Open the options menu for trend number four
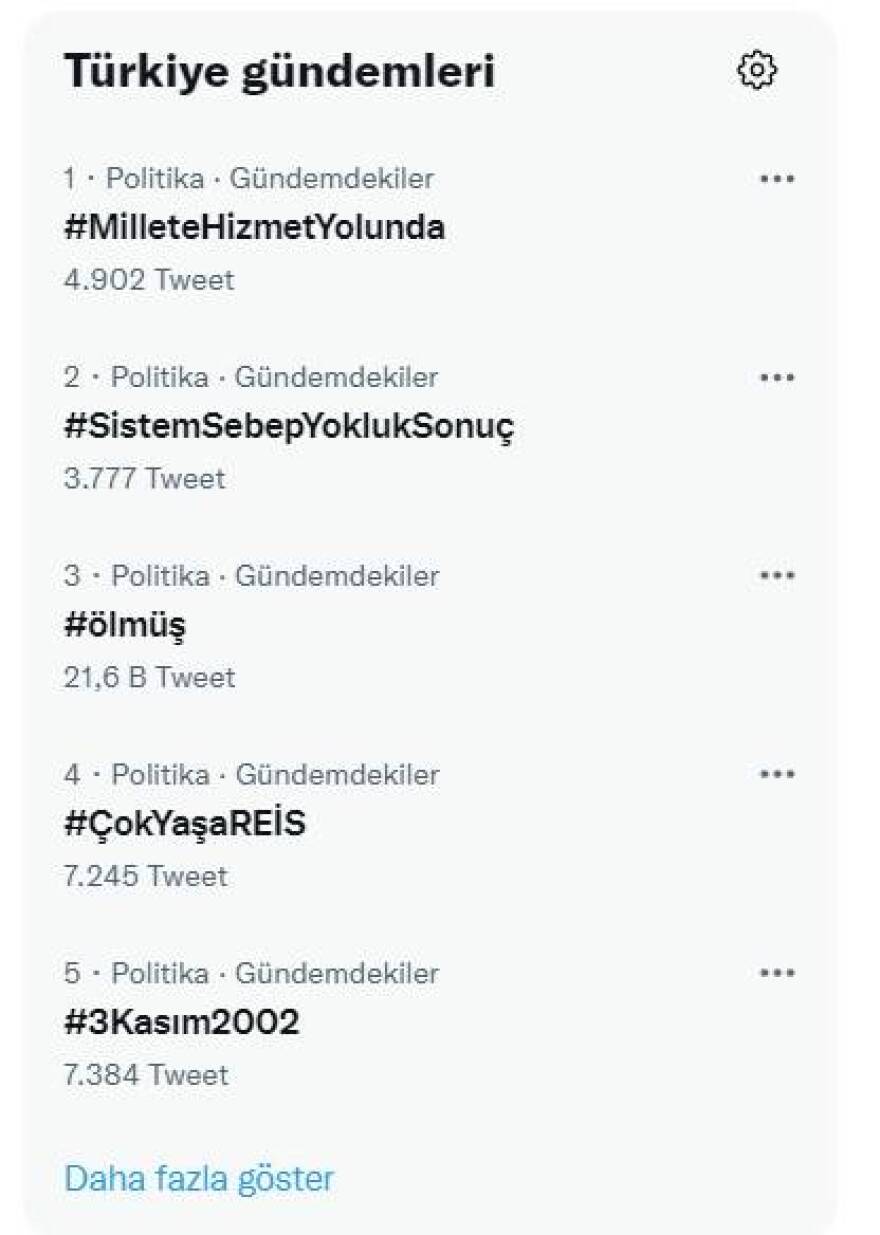Viewport: 880px width, 1235px height. tap(780, 774)
